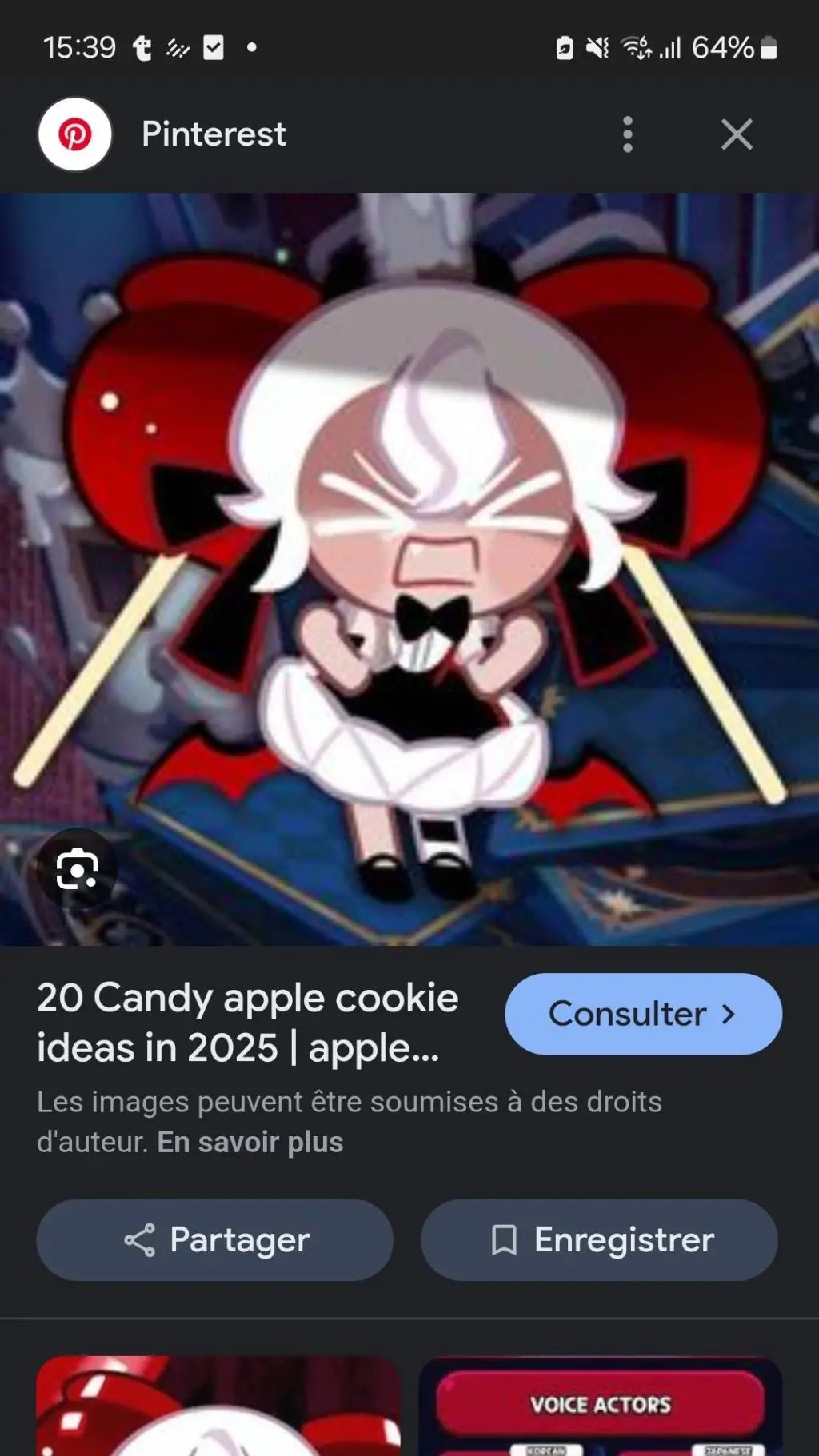This screenshot has height=1456, width=819.
Task: Open the En savoir plus link
Action: [x=250, y=1142]
